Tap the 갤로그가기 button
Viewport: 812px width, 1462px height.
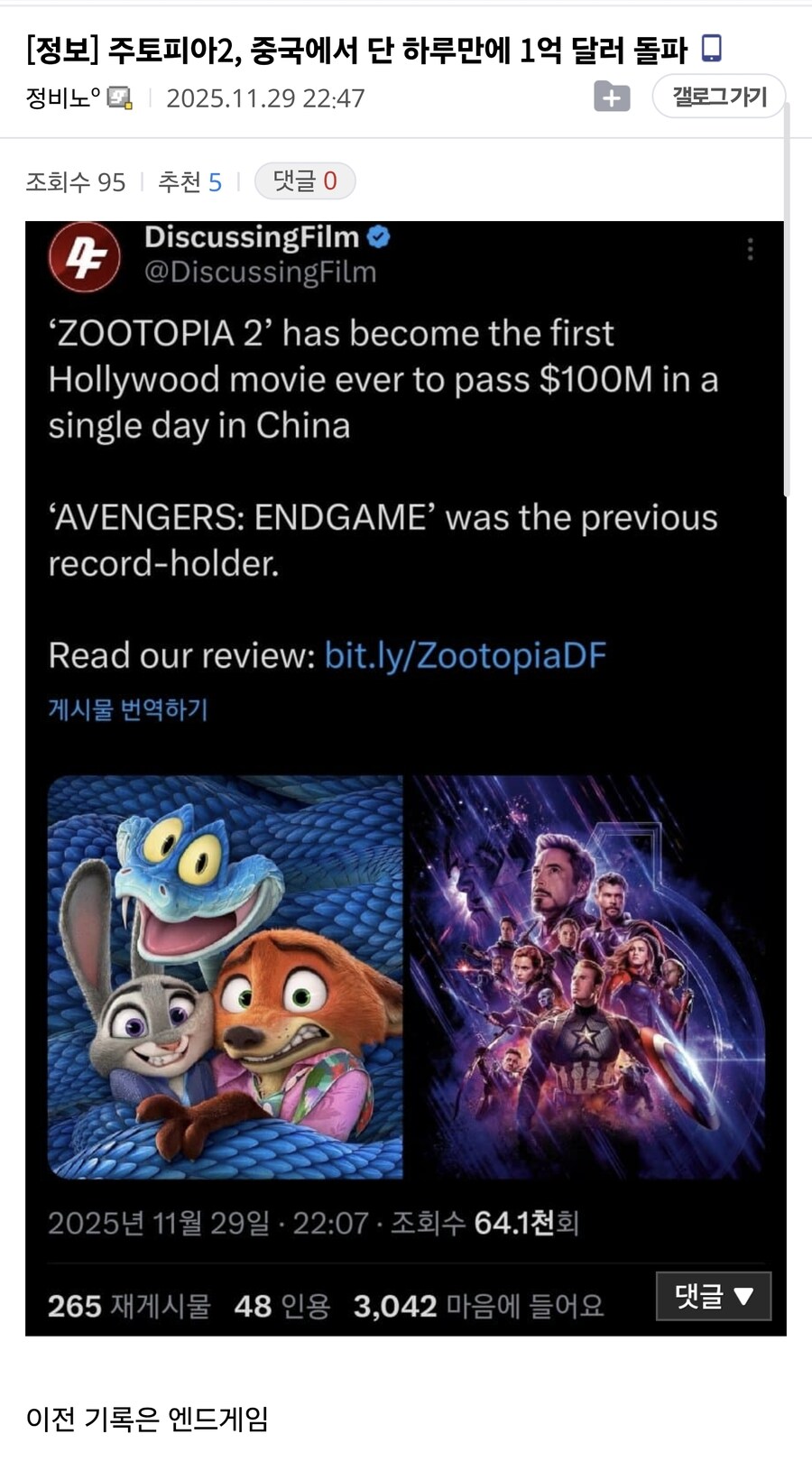point(718,97)
